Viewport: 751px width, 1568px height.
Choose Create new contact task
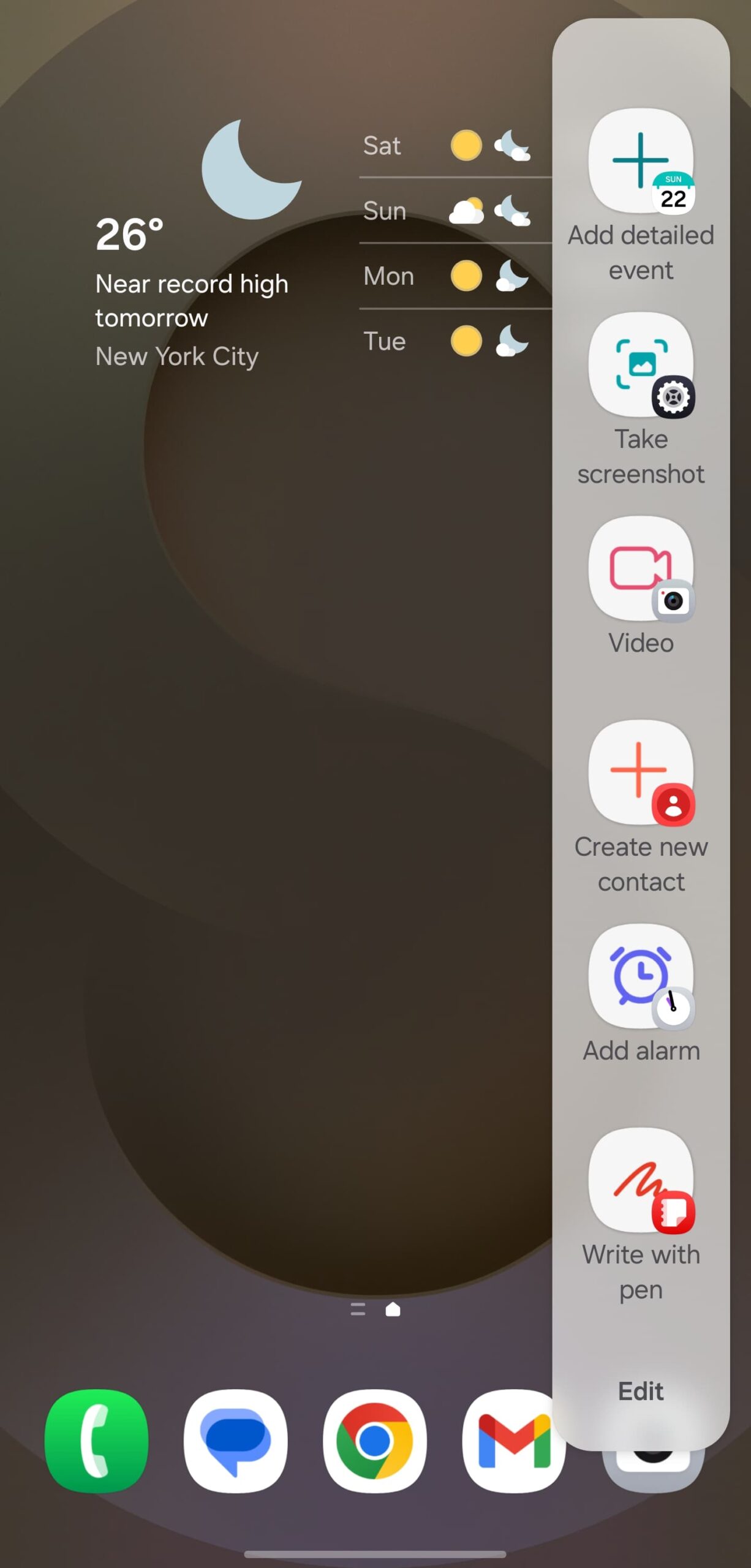tap(641, 773)
